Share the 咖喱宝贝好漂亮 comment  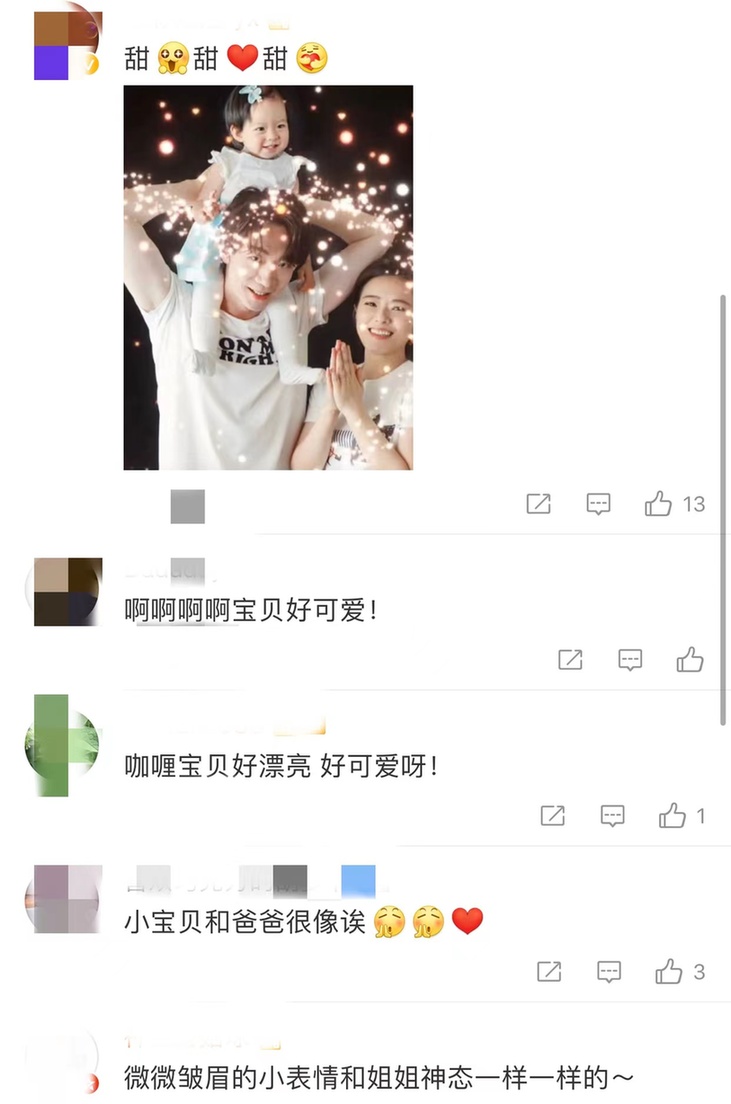pyautogui.click(x=553, y=816)
